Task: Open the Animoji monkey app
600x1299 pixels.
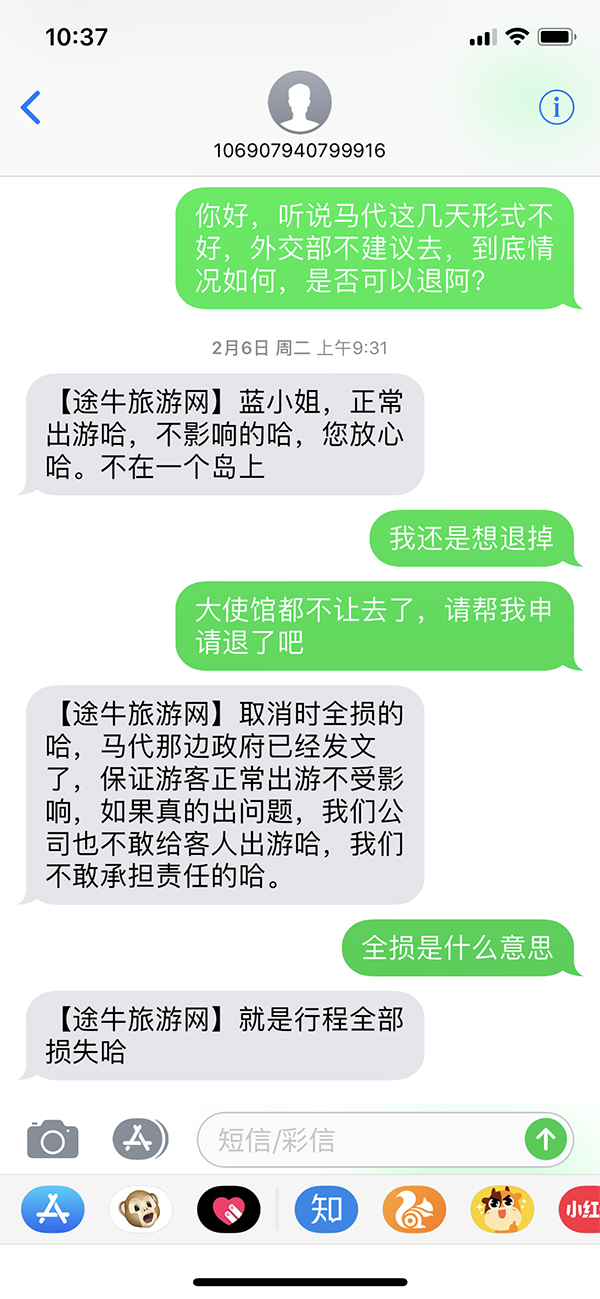Action: [x=140, y=1210]
